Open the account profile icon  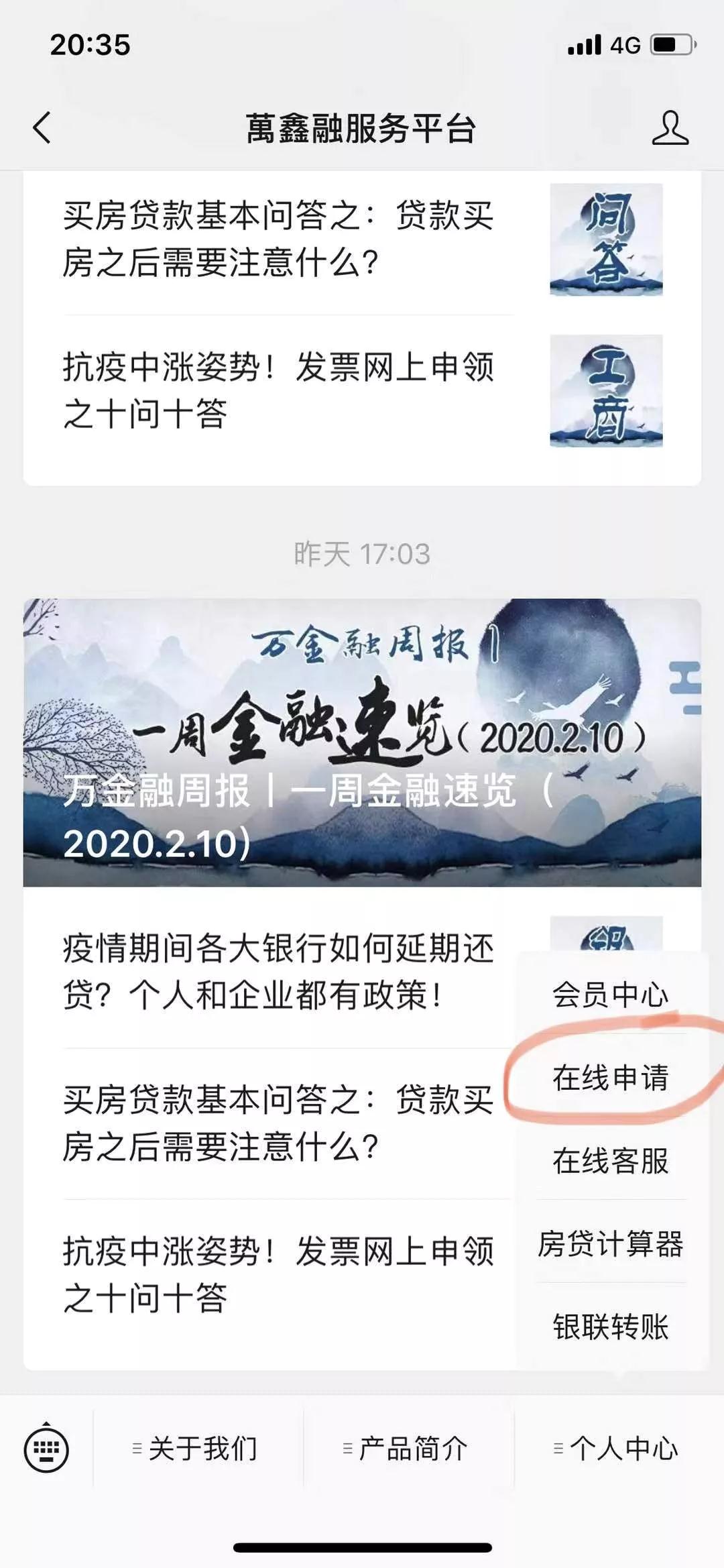tap(670, 127)
